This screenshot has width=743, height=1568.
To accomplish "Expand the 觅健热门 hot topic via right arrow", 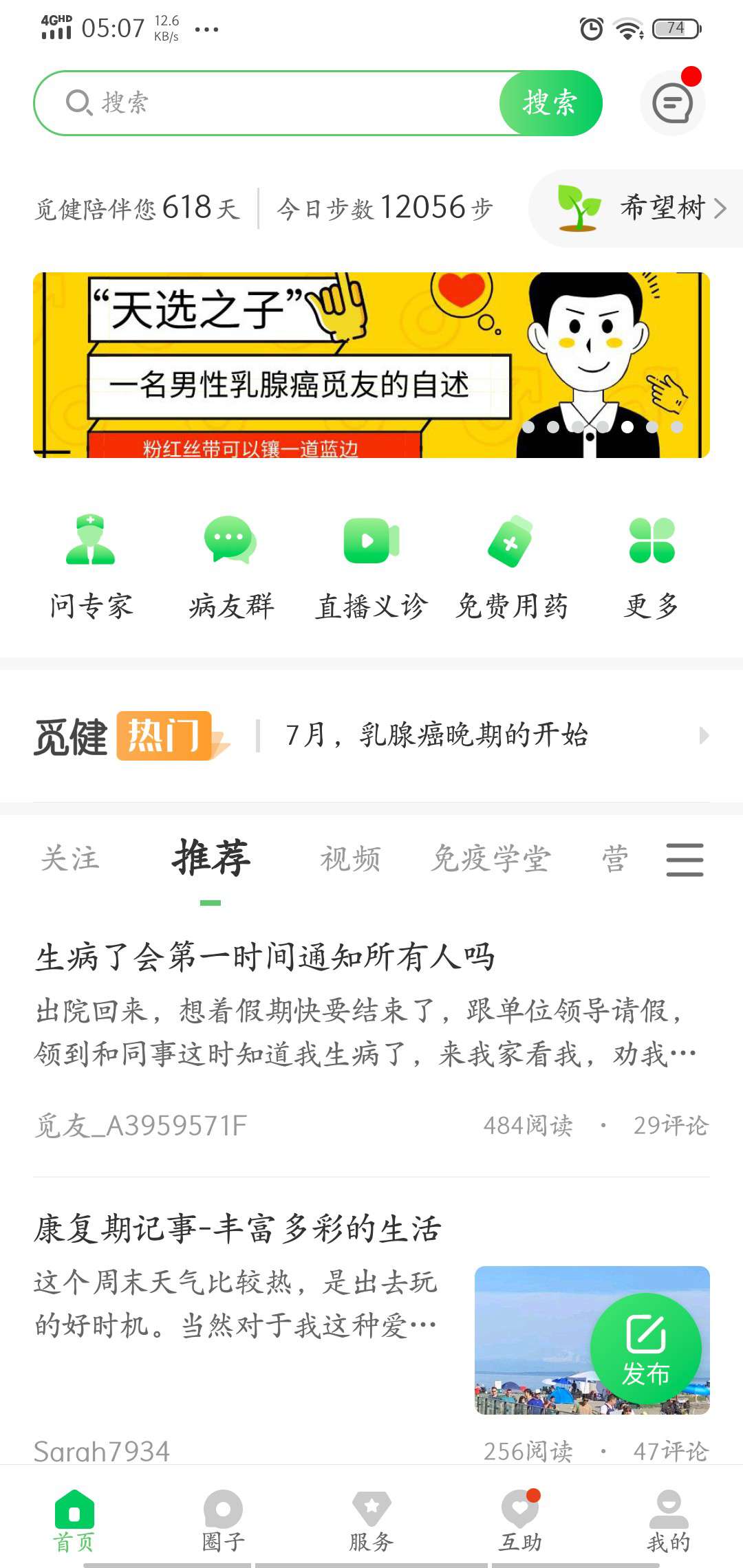I will (x=704, y=736).
